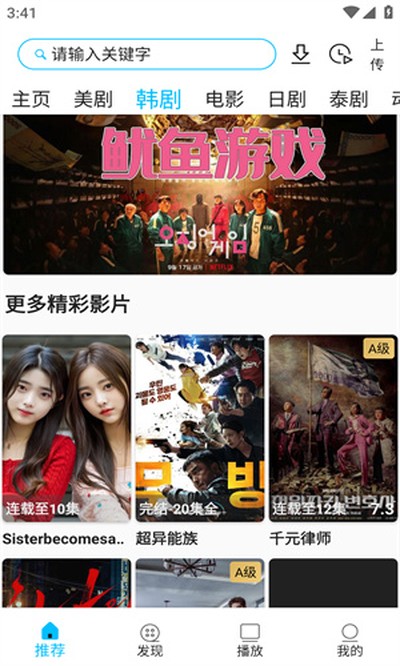This screenshot has height=666, width=400.
Task: Open the 我的 tab
Action: [x=350, y=640]
